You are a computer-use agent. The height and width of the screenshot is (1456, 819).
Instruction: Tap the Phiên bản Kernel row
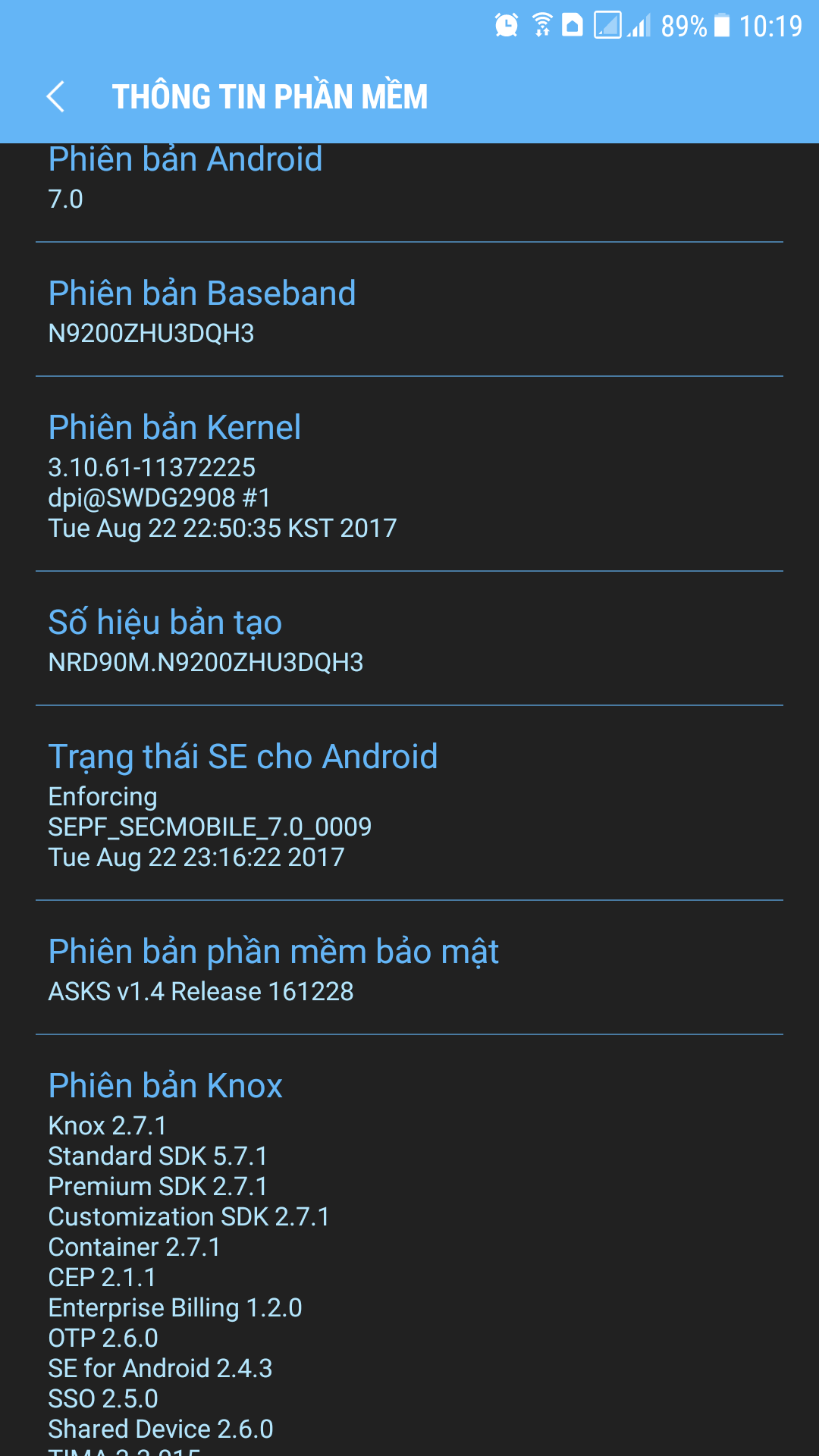click(409, 475)
